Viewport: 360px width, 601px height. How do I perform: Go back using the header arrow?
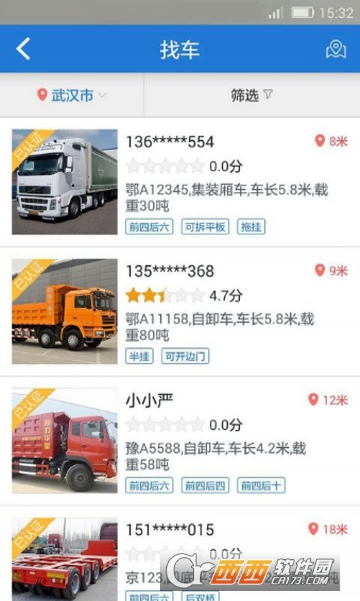coord(23,49)
